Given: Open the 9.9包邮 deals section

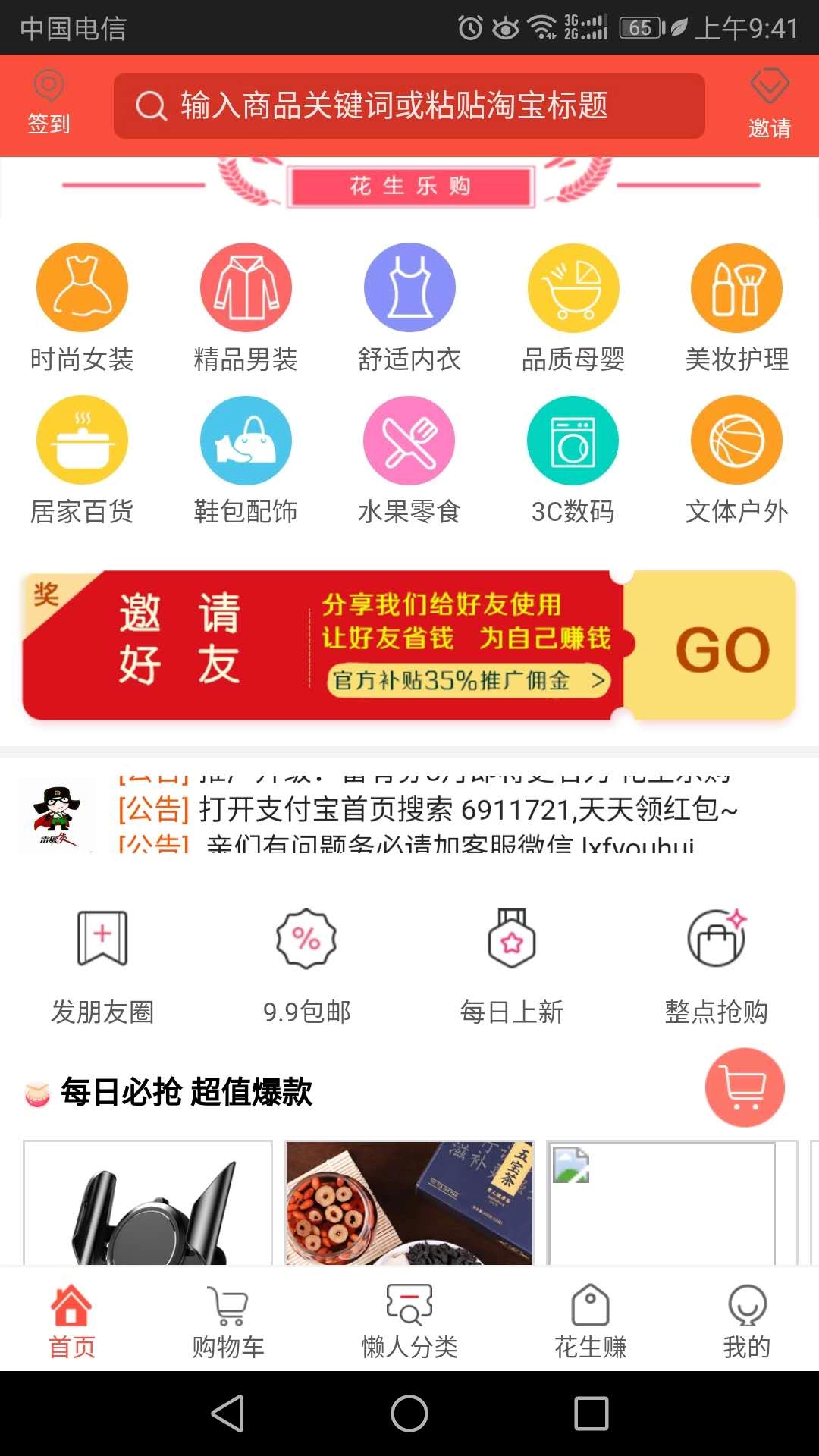Looking at the screenshot, I should [306, 963].
